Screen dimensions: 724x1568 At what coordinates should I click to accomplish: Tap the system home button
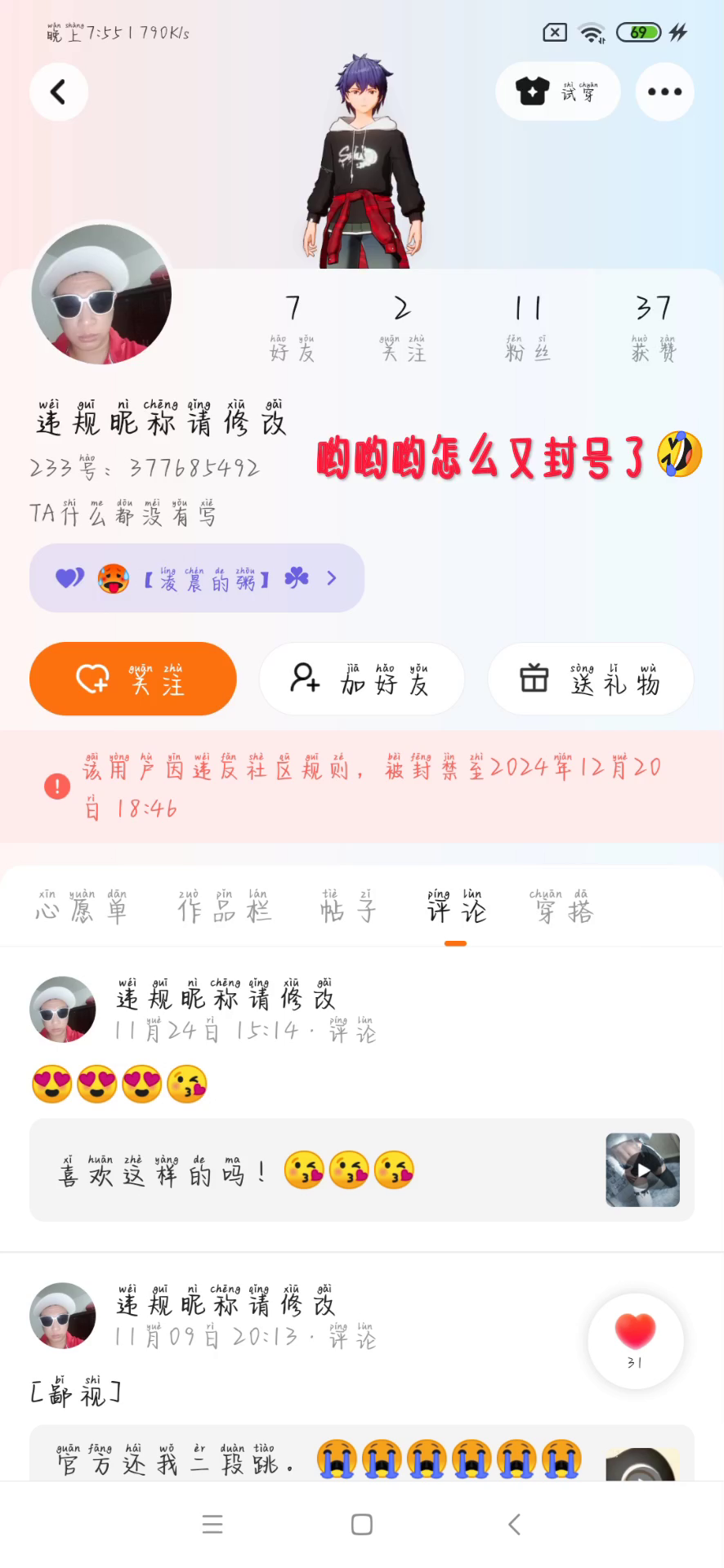pos(362,1524)
